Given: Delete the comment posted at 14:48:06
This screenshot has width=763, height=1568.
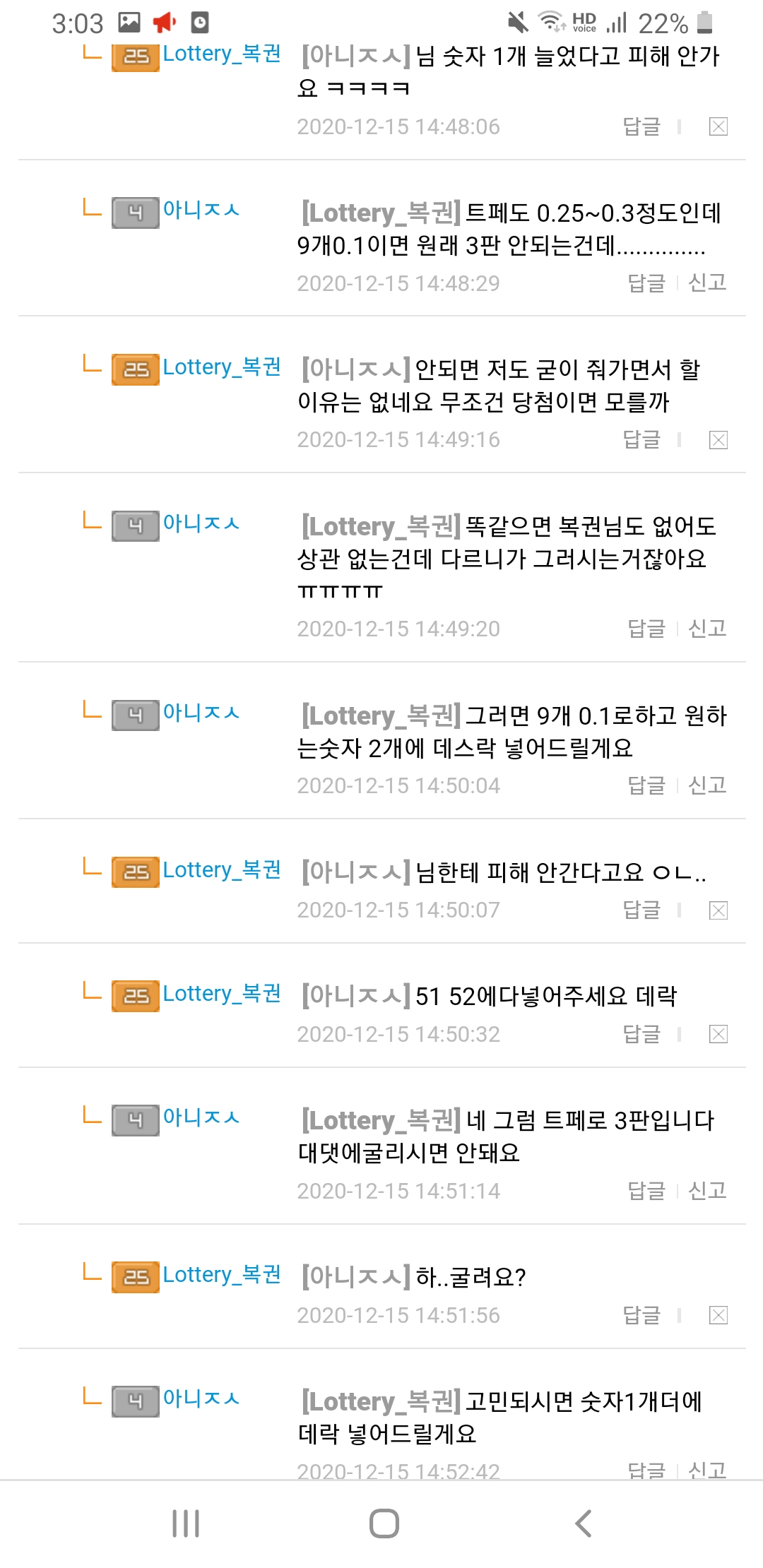Looking at the screenshot, I should point(718,126).
